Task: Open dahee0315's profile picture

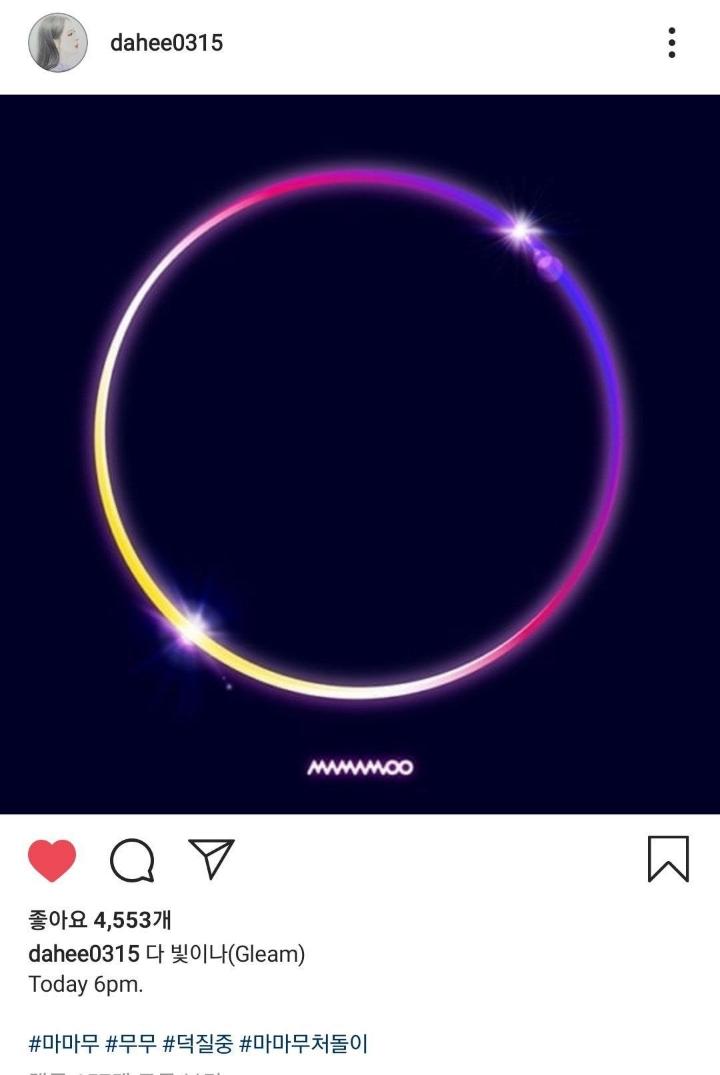Action: 58,43
